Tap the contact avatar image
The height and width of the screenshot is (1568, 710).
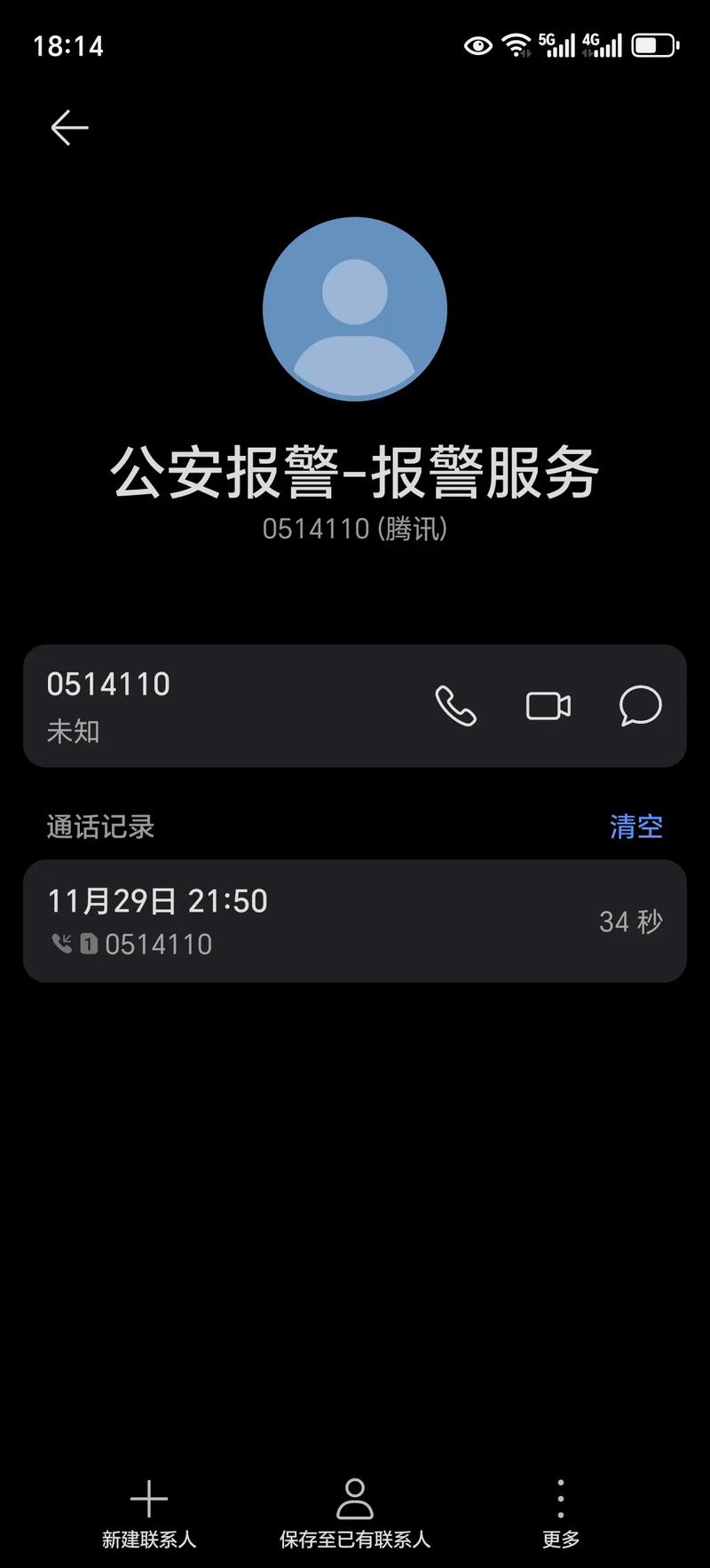355,308
